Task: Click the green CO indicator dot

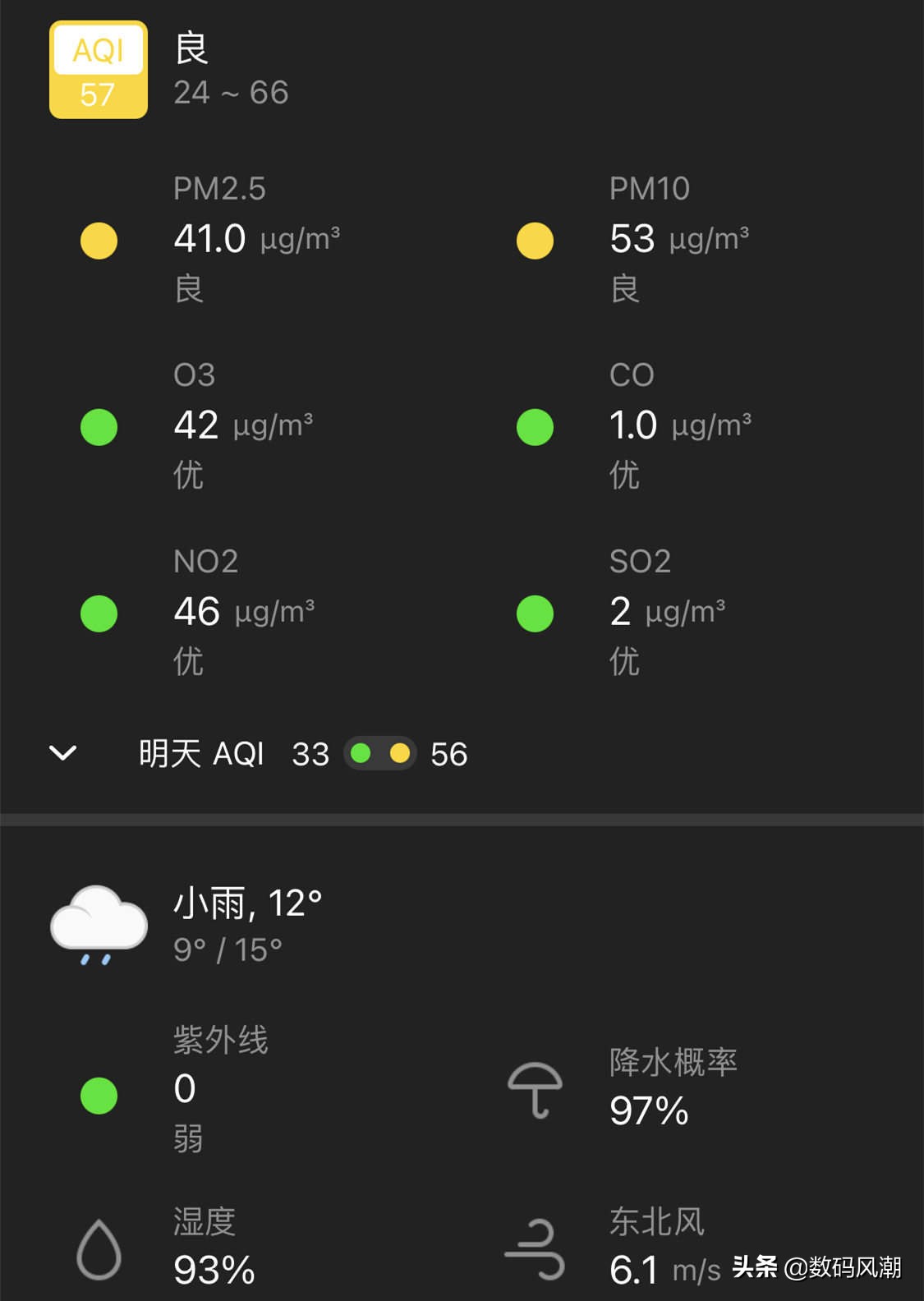Action: click(x=535, y=426)
